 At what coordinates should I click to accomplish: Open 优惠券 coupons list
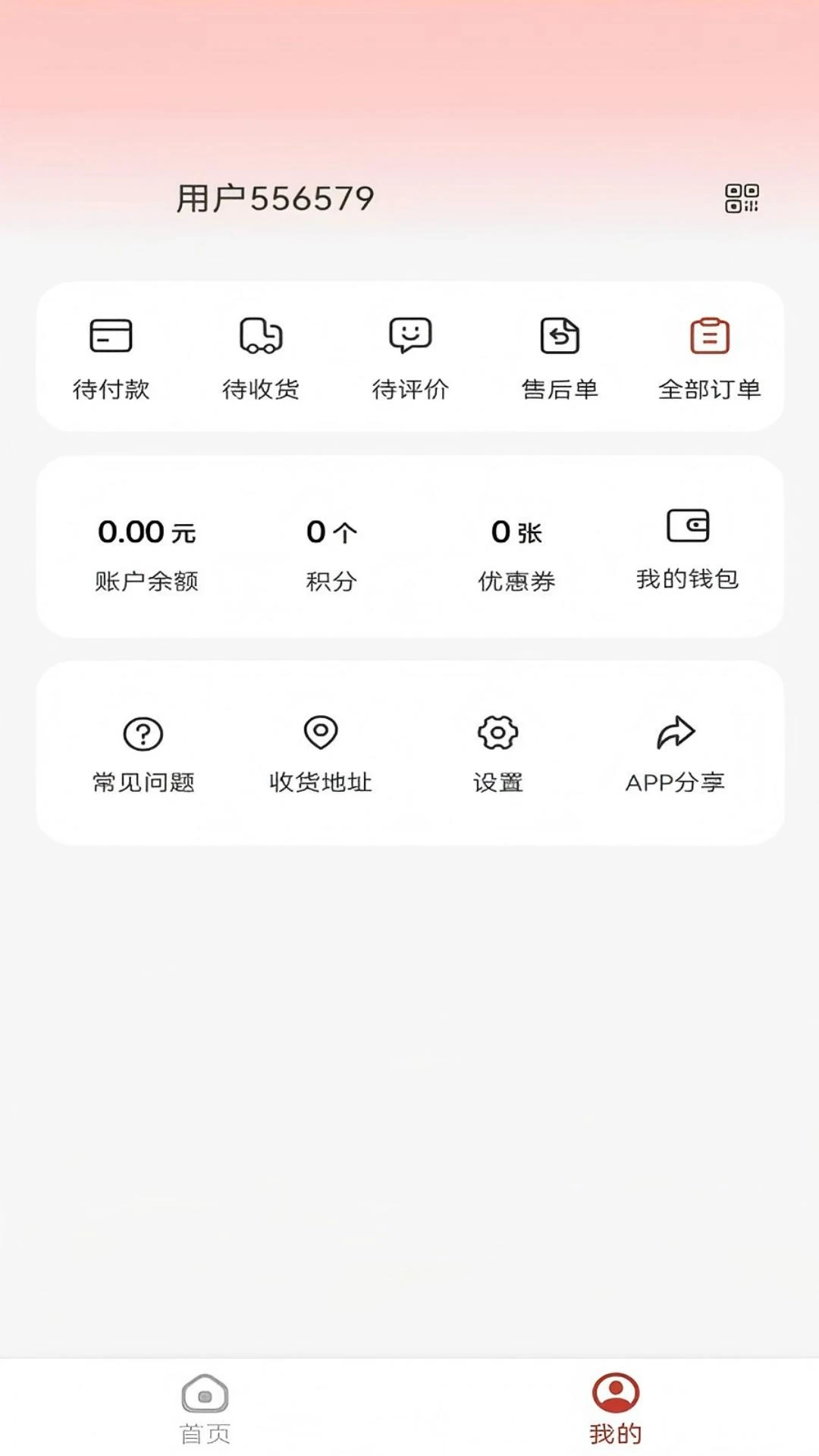click(515, 581)
